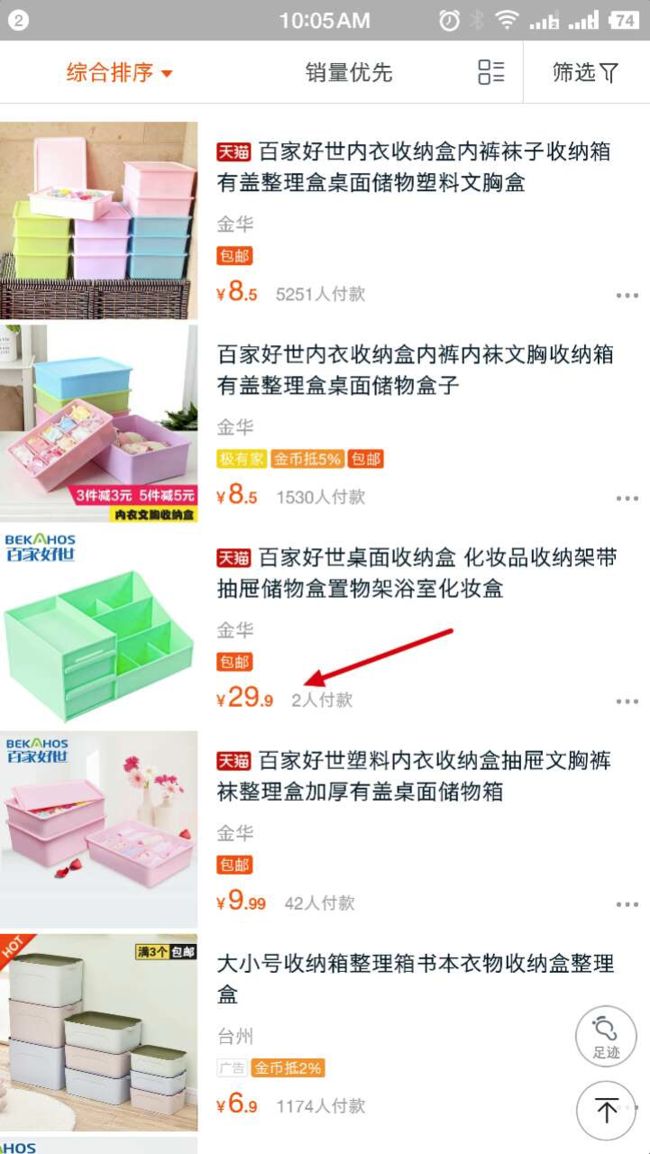Toggle the list/grid view icon
This screenshot has width=650, height=1154.
491,72
